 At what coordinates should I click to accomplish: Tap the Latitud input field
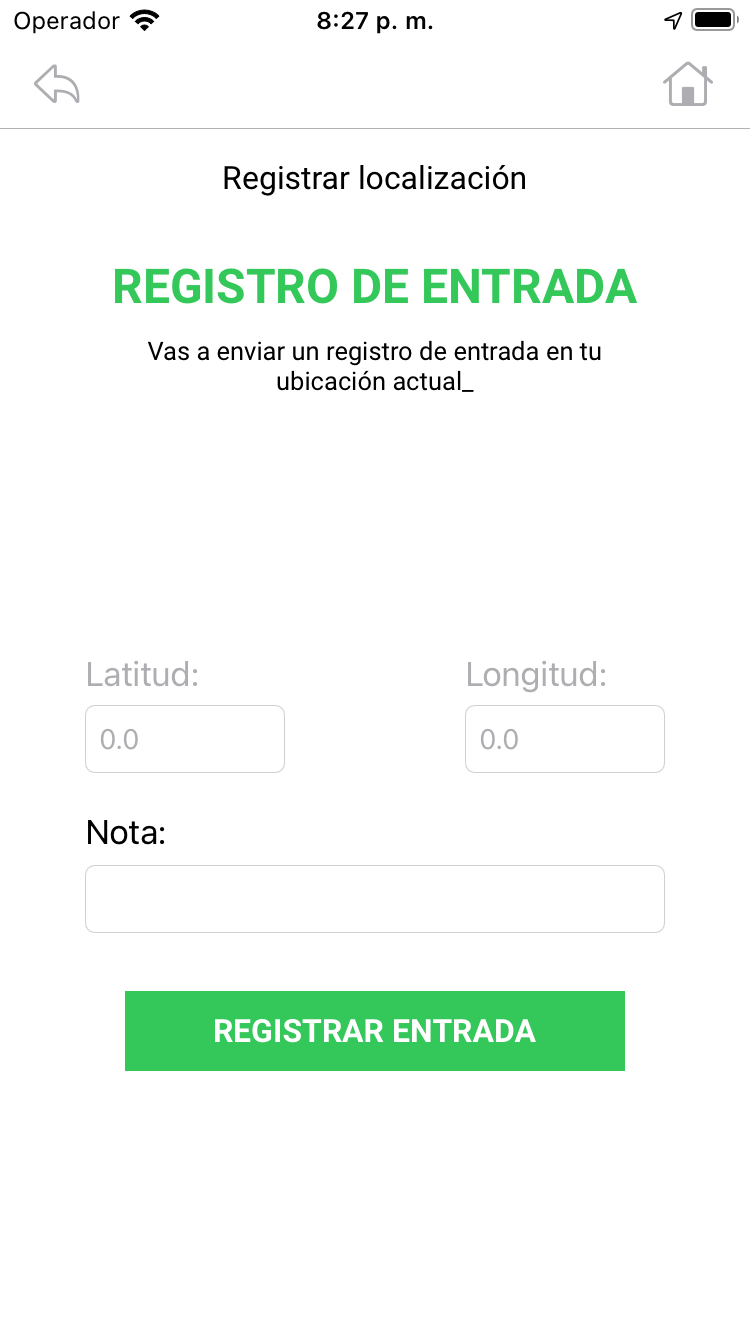pos(185,739)
